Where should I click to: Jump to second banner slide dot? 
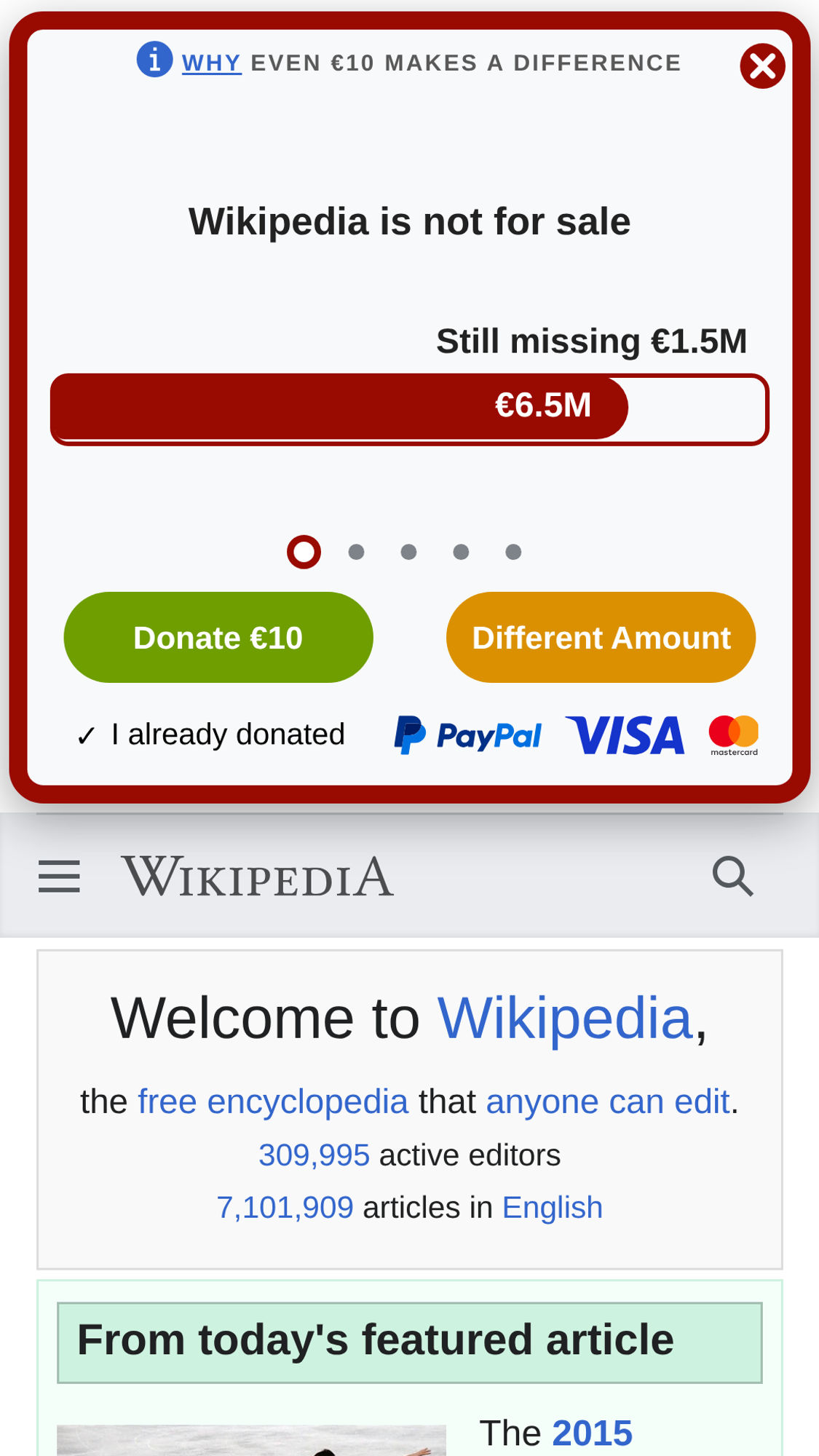tap(356, 552)
